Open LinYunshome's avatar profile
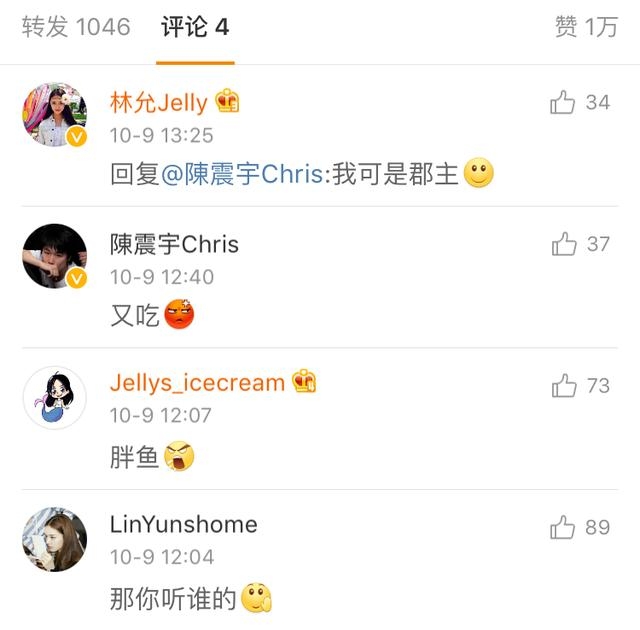Screen dimensions: 640x630 tap(54, 539)
